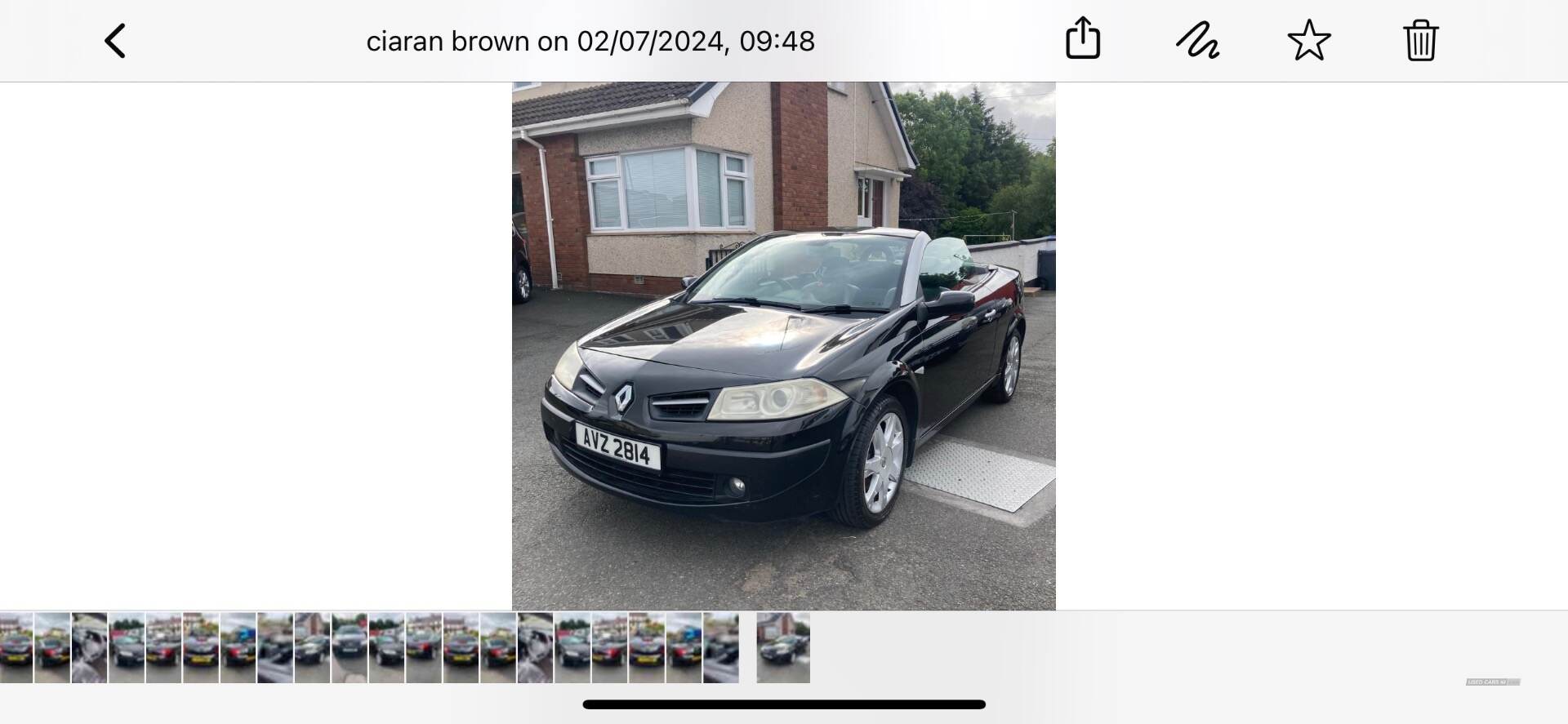The height and width of the screenshot is (724, 1568).
Task: Select the enlarged current thumbnail in filmstrip
Action: pos(782,647)
